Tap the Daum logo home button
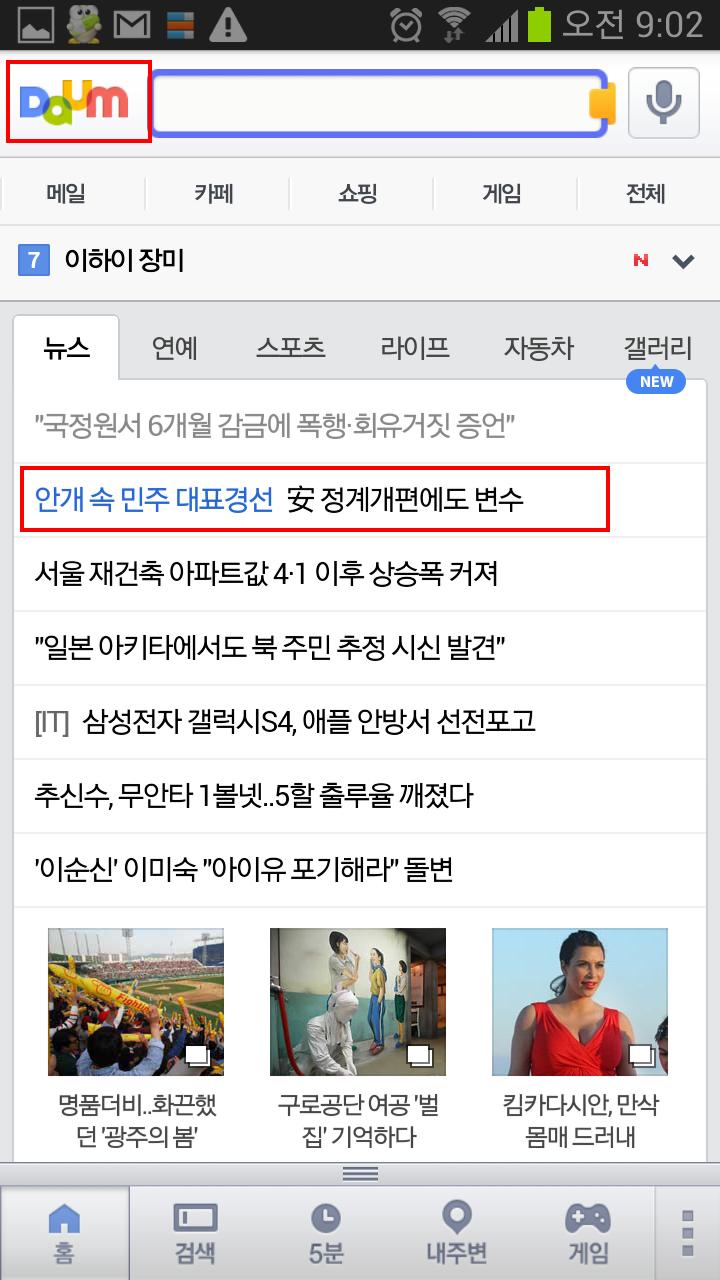Image resolution: width=720 pixels, height=1280 pixels. [x=78, y=101]
